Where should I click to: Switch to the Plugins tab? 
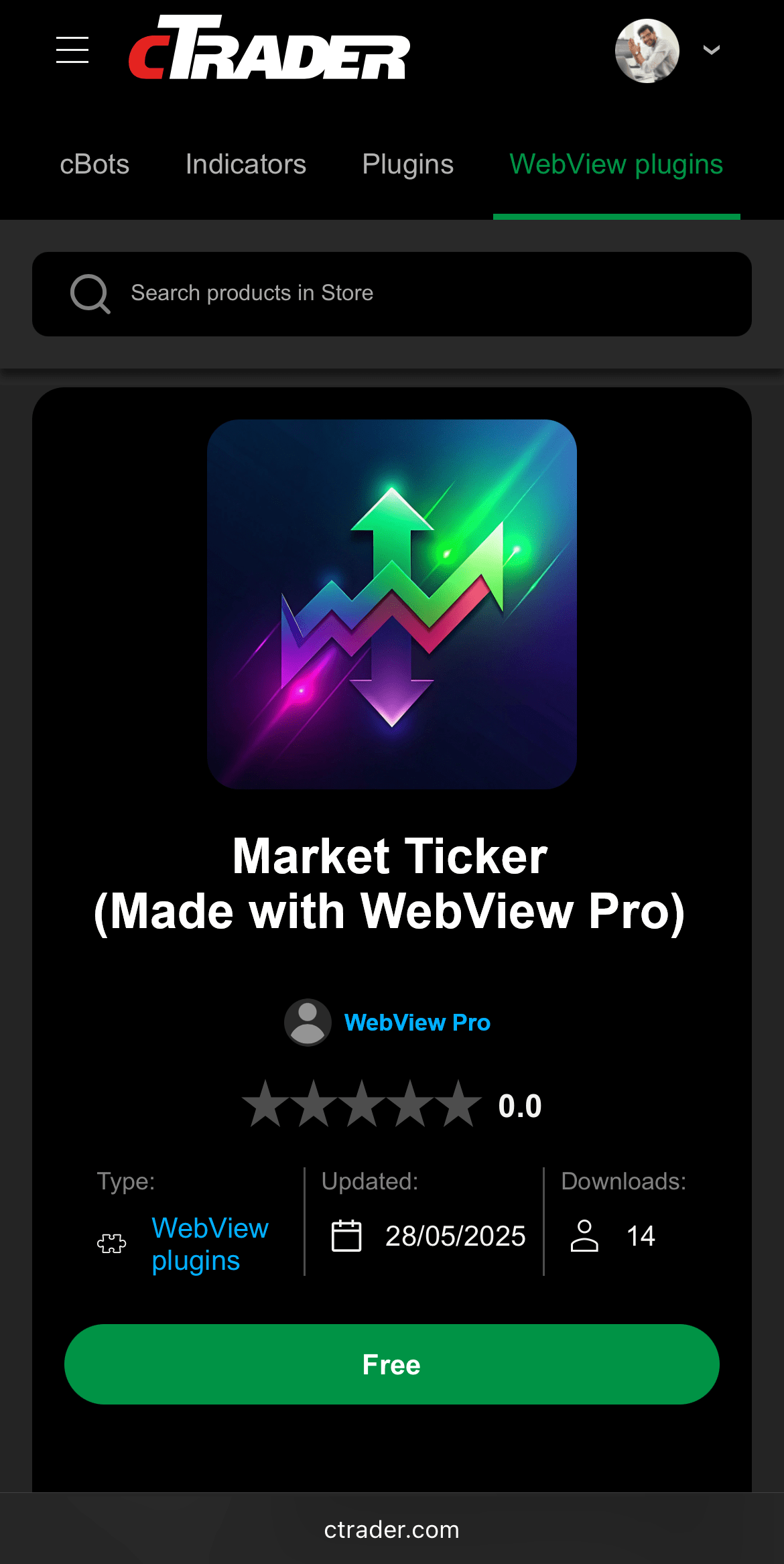pos(407,165)
